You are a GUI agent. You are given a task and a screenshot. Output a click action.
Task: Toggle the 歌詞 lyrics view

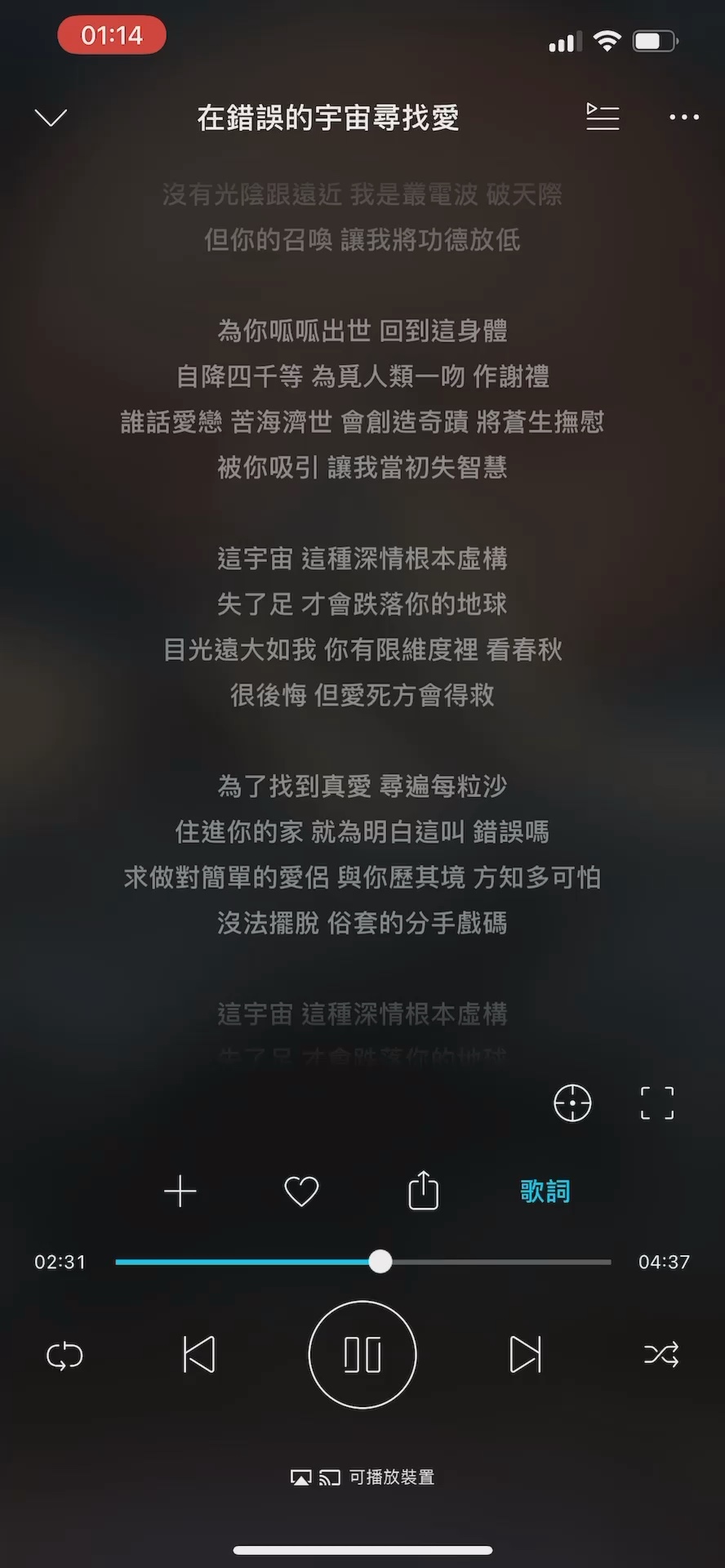[545, 1192]
